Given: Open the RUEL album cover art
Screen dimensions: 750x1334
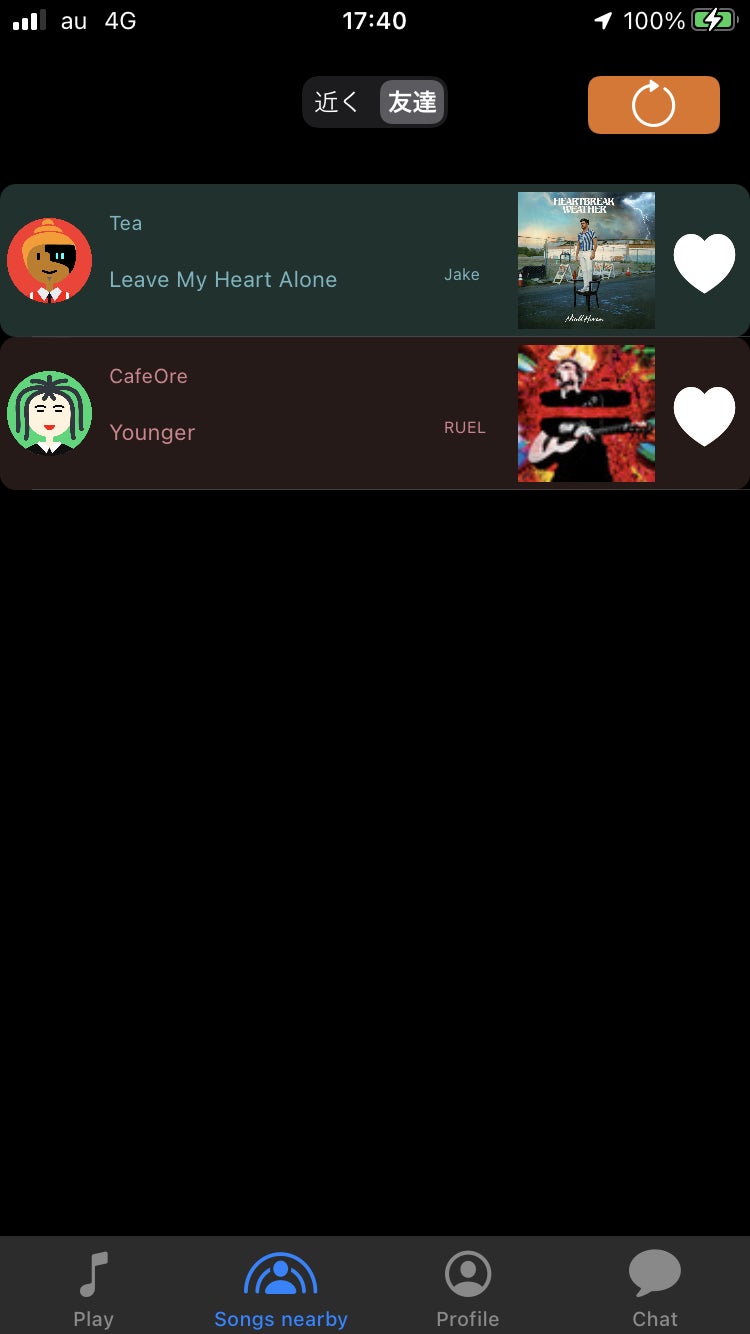Looking at the screenshot, I should tap(586, 413).
